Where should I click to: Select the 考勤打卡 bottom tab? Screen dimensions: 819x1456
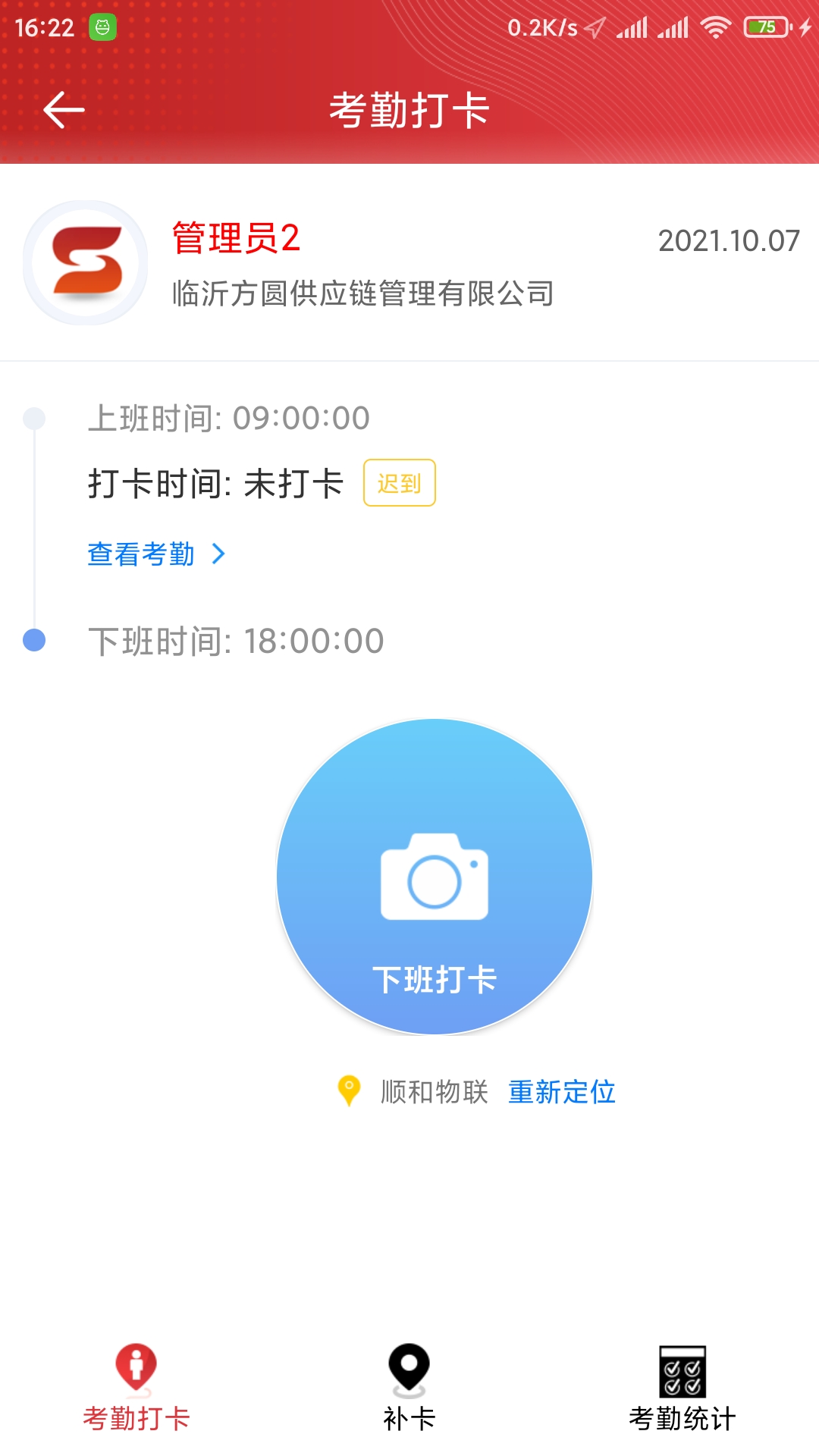(x=136, y=1388)
